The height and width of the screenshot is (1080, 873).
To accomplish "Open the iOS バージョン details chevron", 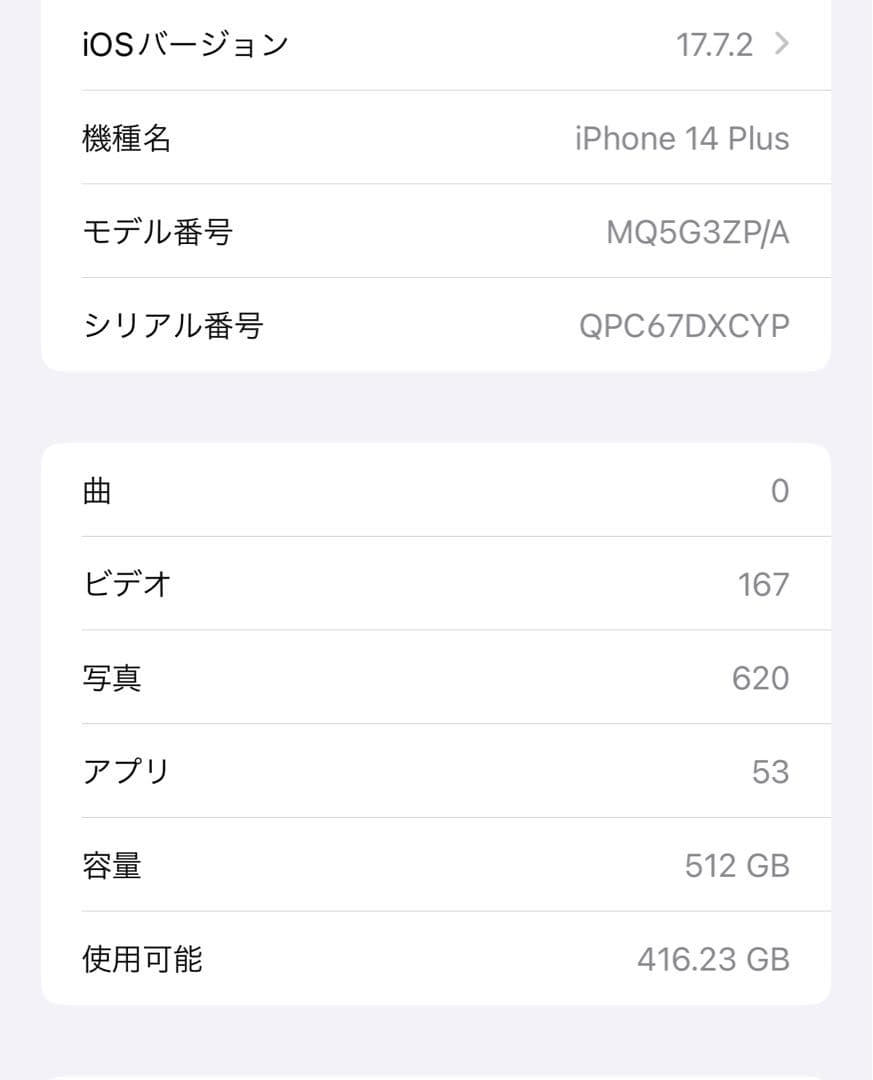I will 782,43.
